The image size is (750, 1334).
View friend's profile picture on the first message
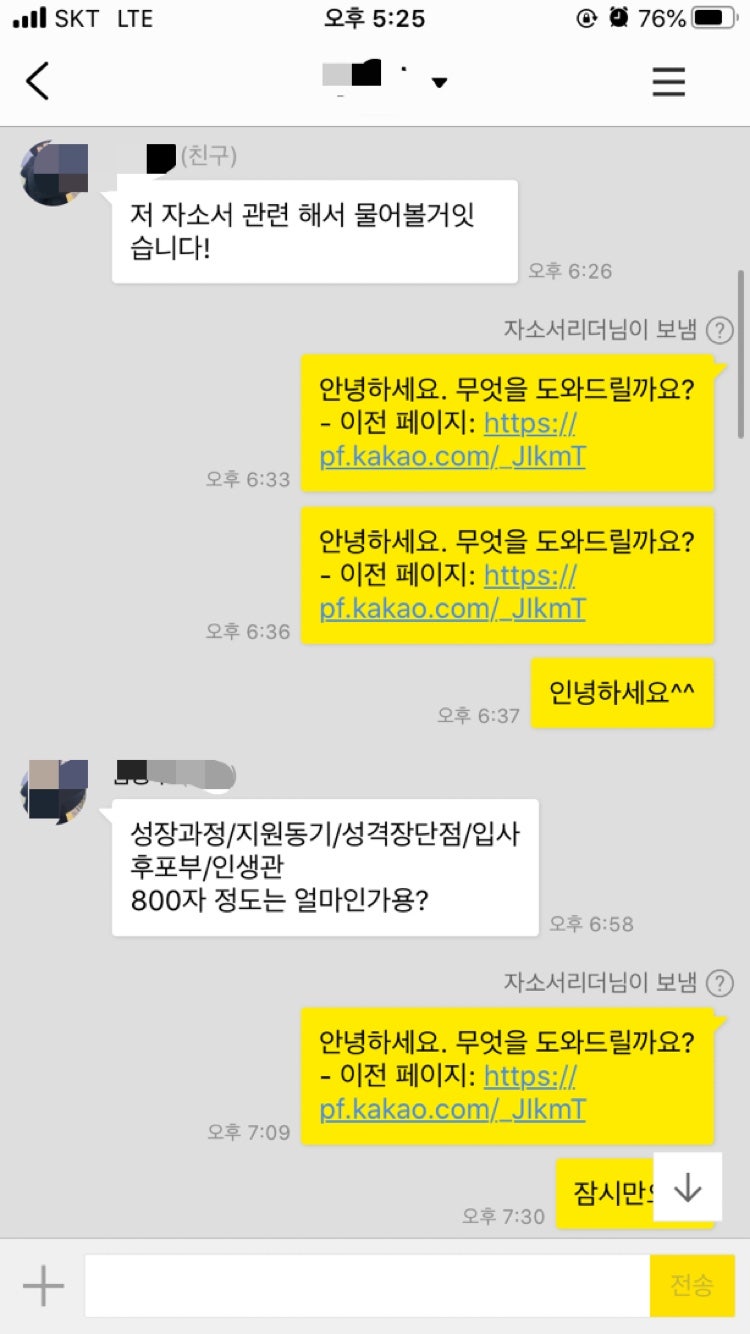click(x=54, y=174)
